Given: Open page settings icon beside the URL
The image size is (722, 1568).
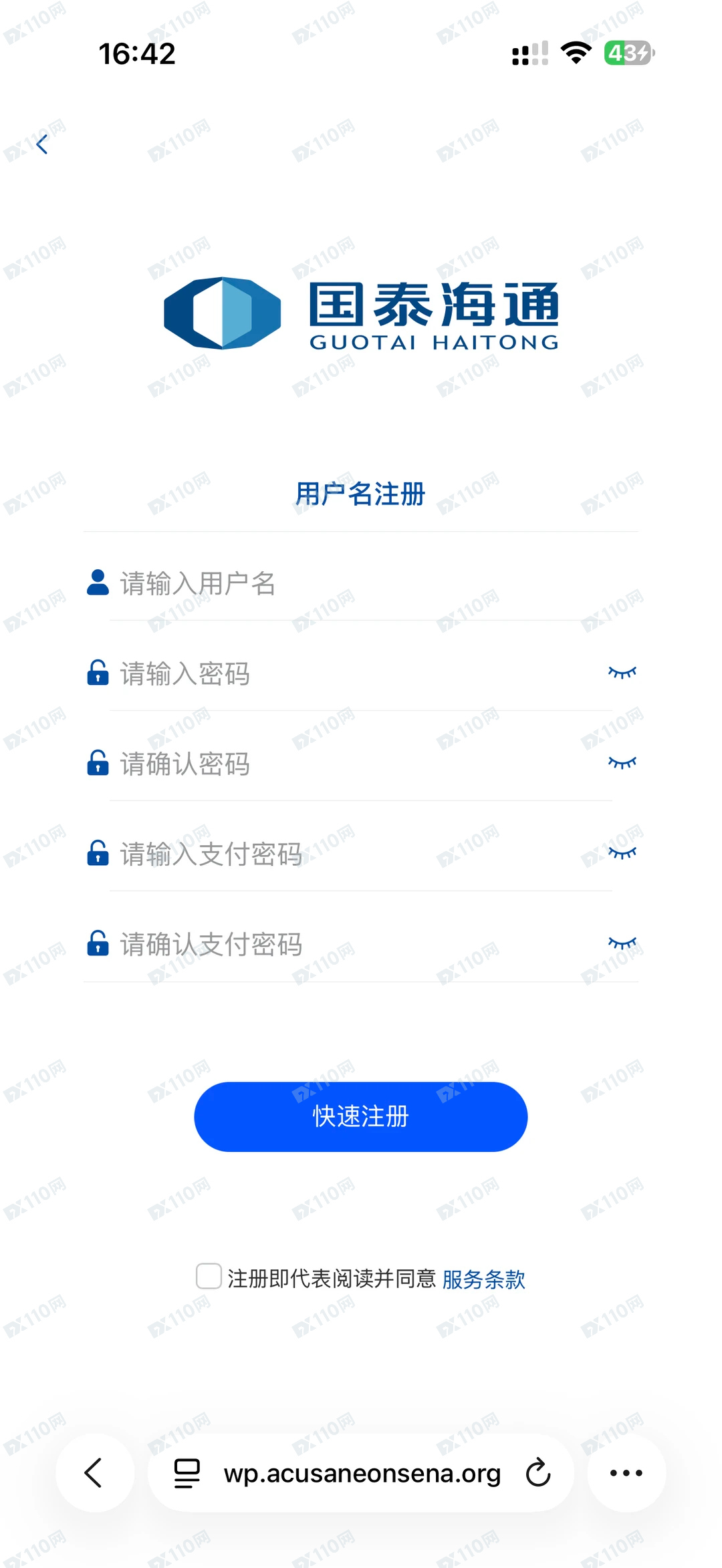Looking at the screenshot, I should click(187, 1472).
